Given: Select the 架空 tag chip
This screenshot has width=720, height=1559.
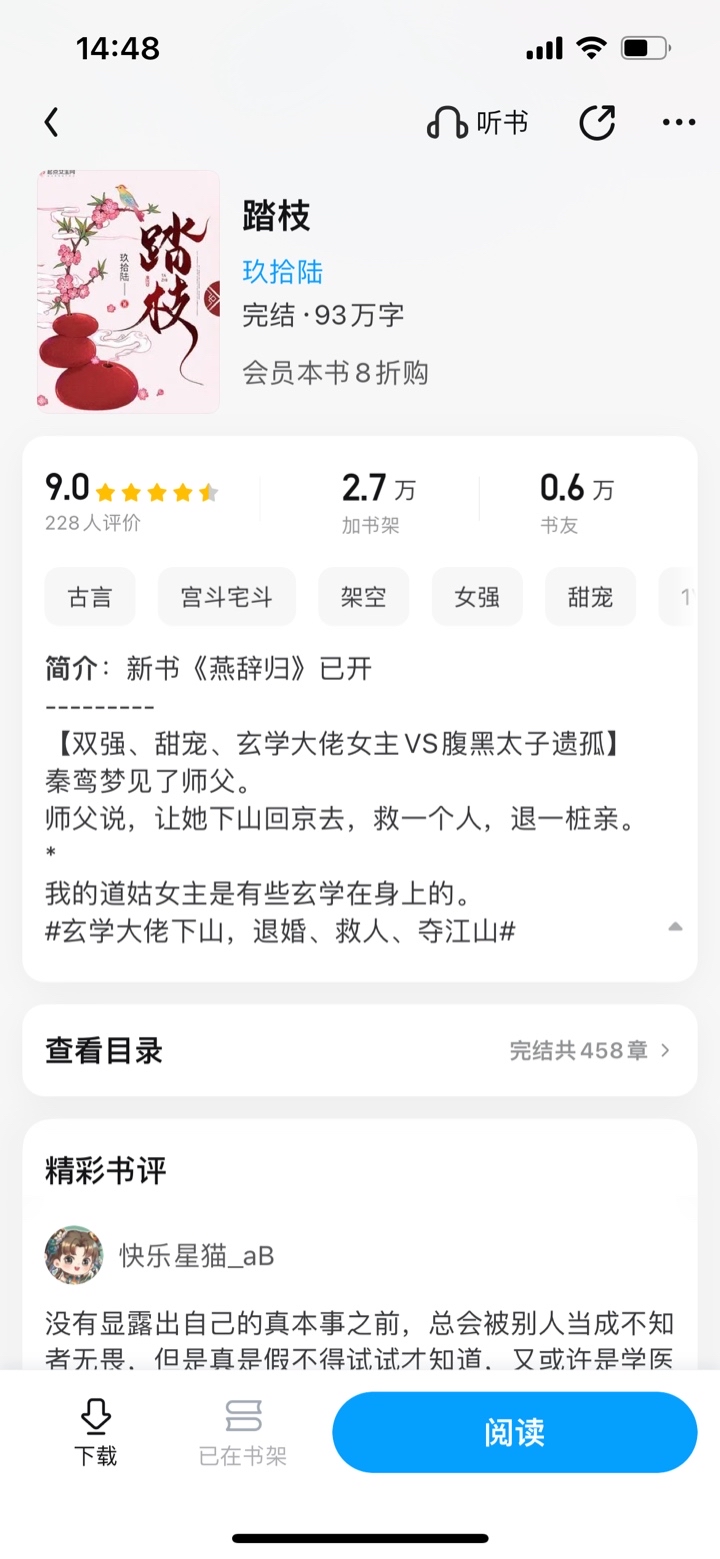Looking at the screenshot, I should [x=363, y=597].
